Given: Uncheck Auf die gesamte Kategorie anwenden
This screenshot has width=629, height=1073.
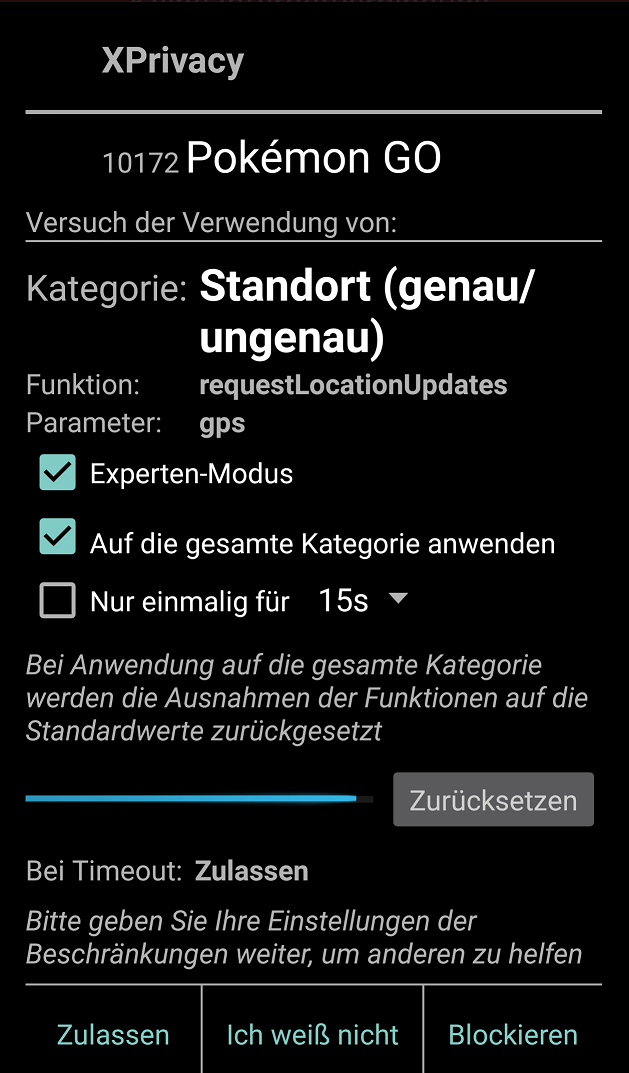Looking at the screenshot, I should tap(57, 536).
